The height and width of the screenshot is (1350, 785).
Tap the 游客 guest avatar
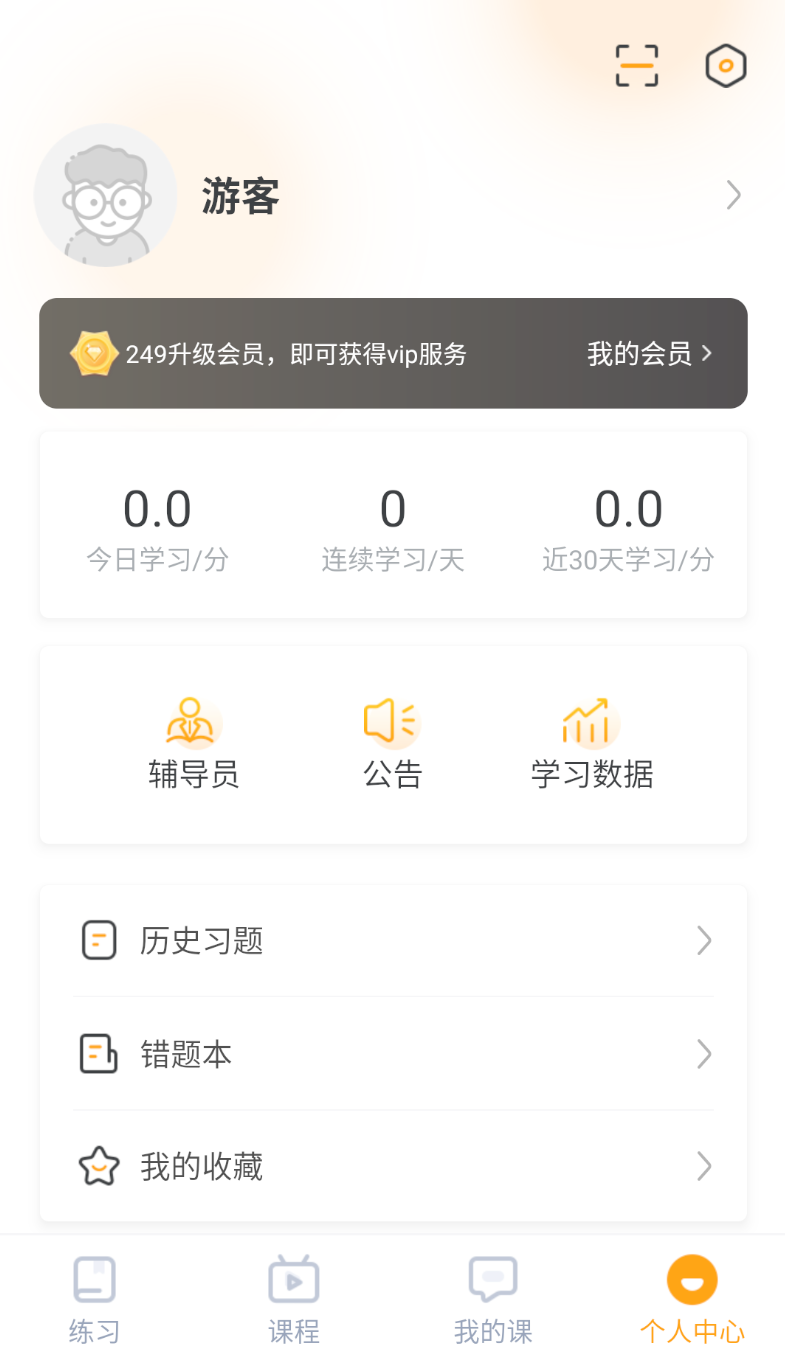(105, 195)
